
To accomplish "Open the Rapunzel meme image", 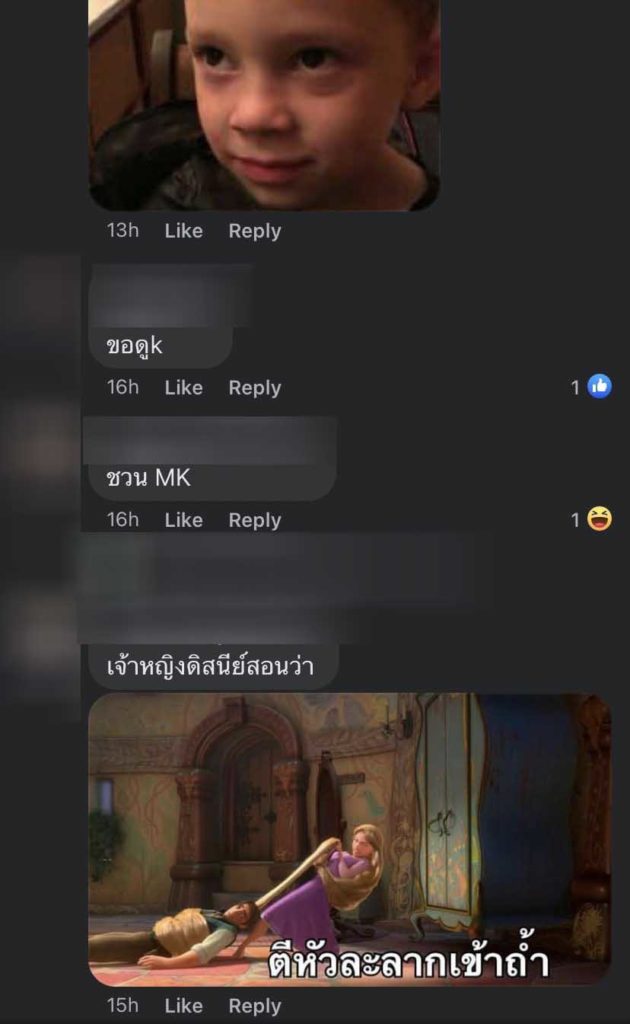I will tap(349, 839).
